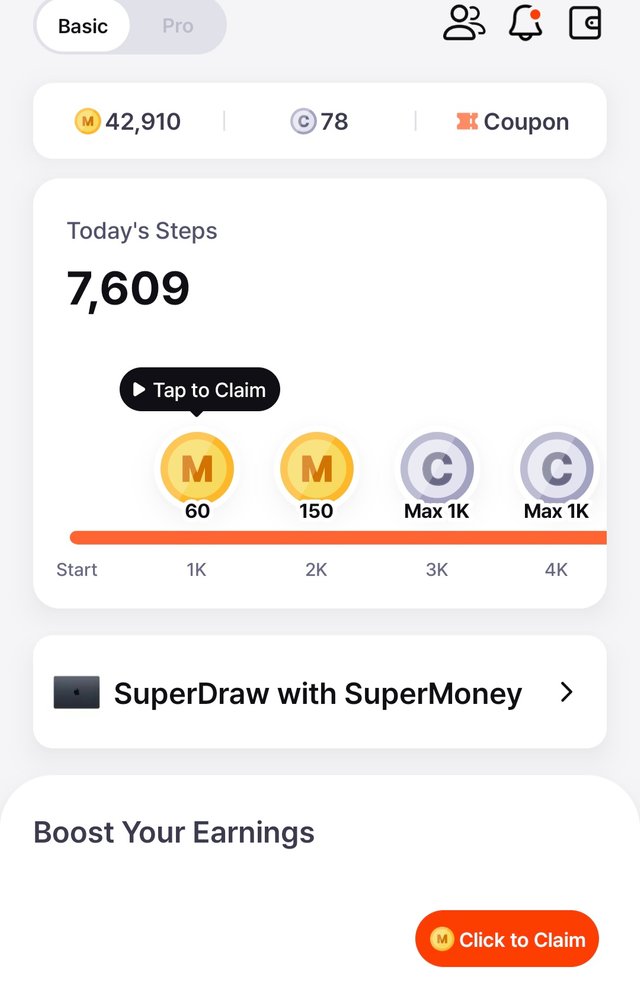Image resolution: width=640 pixels, height=1005 pixels.
Task: Claim the Max 1K coin at 4K steps
Action: (x=556, y=468)
